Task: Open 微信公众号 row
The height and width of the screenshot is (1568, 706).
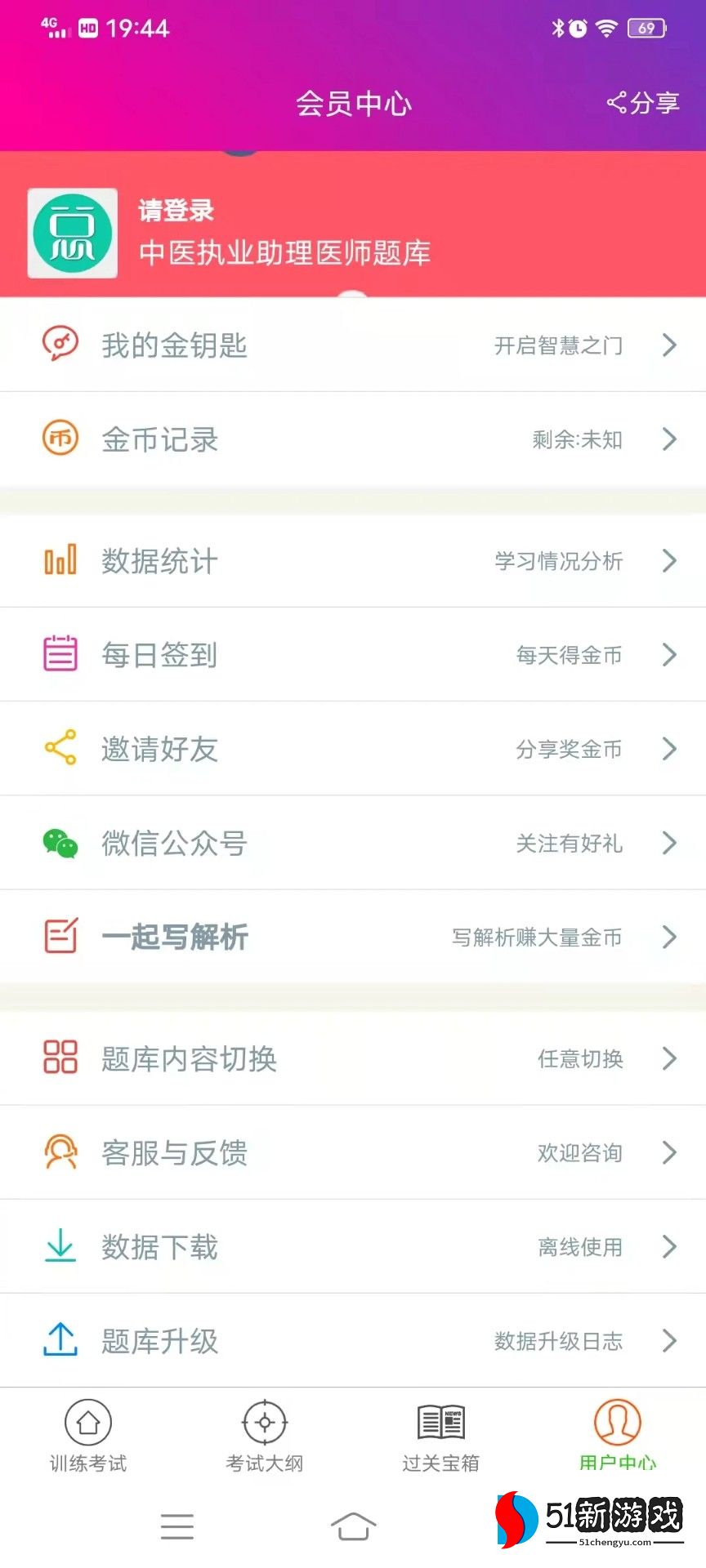Action: pyautogui.click(x=353, y=843)
